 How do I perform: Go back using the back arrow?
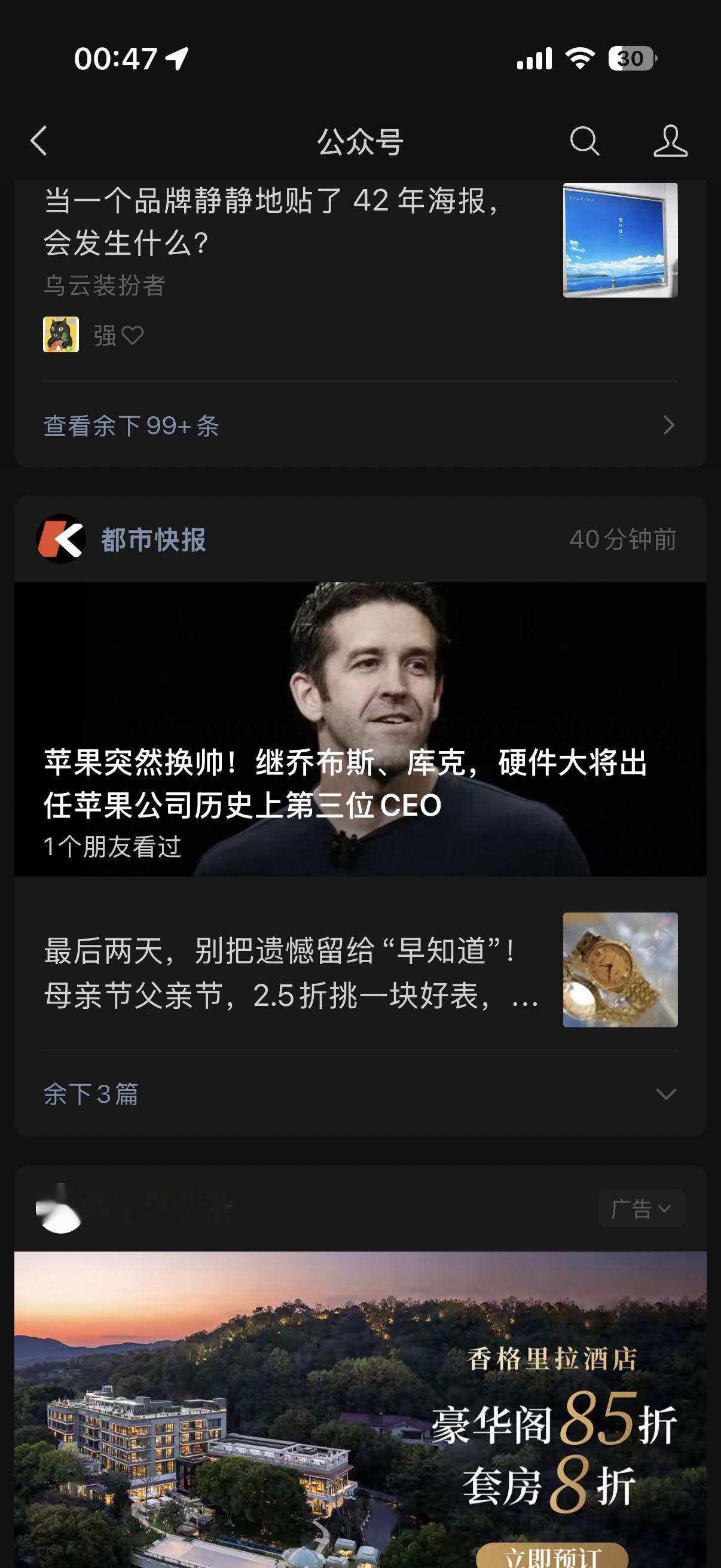coord(40,144)
